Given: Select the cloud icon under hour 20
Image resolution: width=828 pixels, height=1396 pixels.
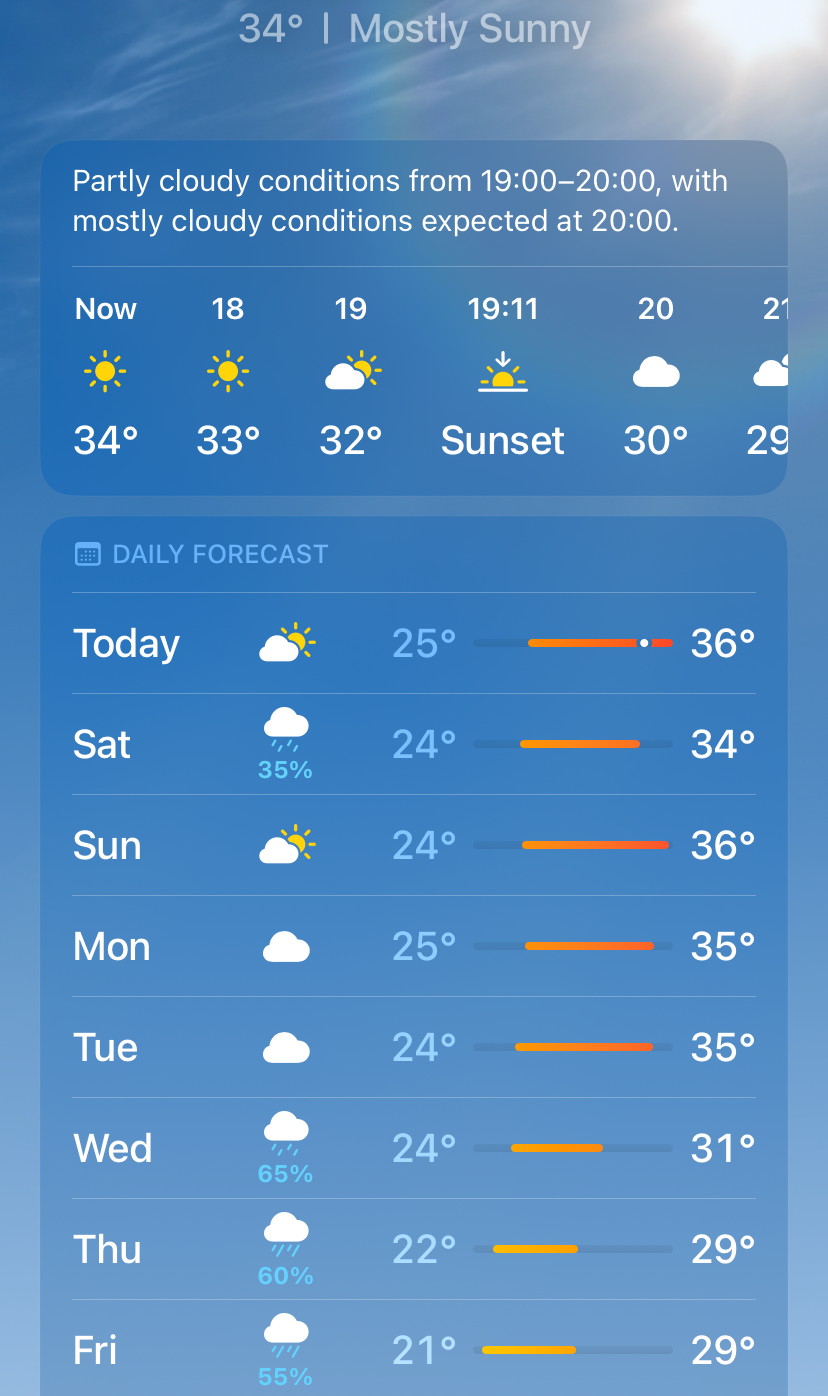Looking at the screenshot, I should (655, 370).
